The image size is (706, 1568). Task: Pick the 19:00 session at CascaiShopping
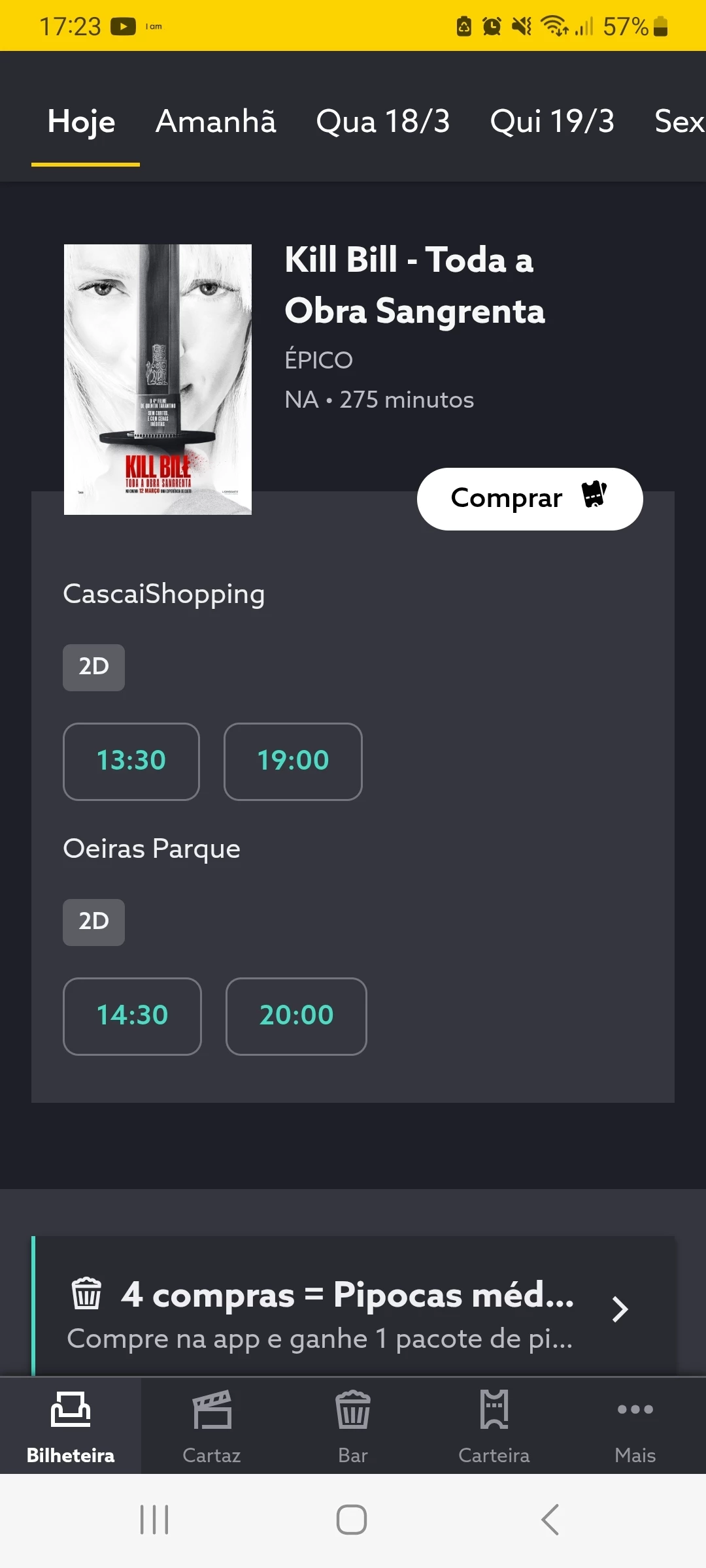[293, 761]
